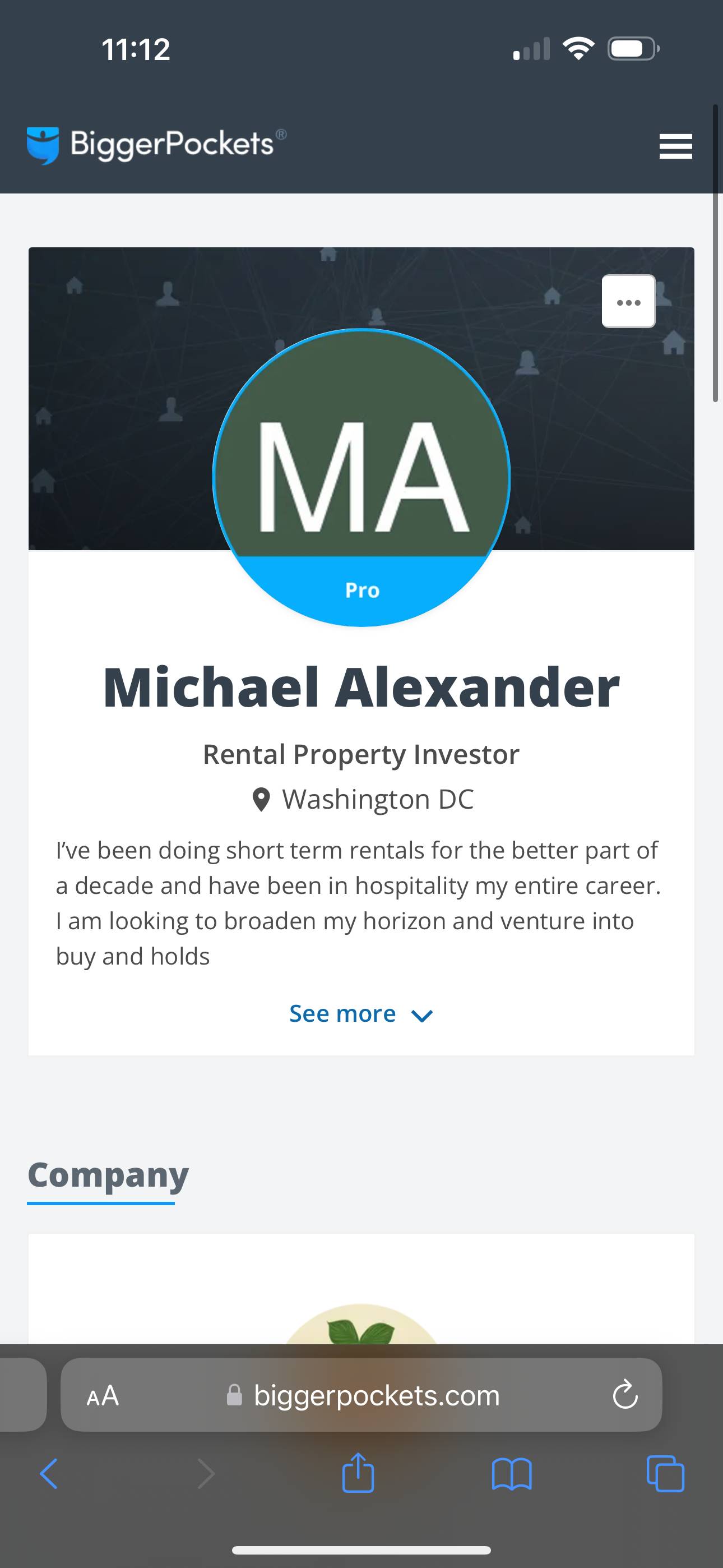Reload the page in Safari
The height and width of the screenshot is (1568, 723).
click(x=625, y=1395)
